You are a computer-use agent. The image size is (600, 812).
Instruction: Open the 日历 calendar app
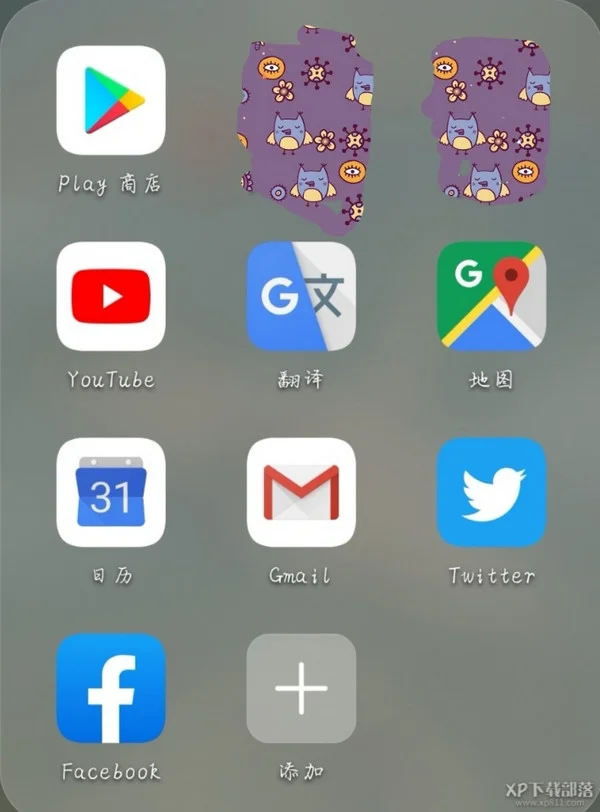coord(111,492)
